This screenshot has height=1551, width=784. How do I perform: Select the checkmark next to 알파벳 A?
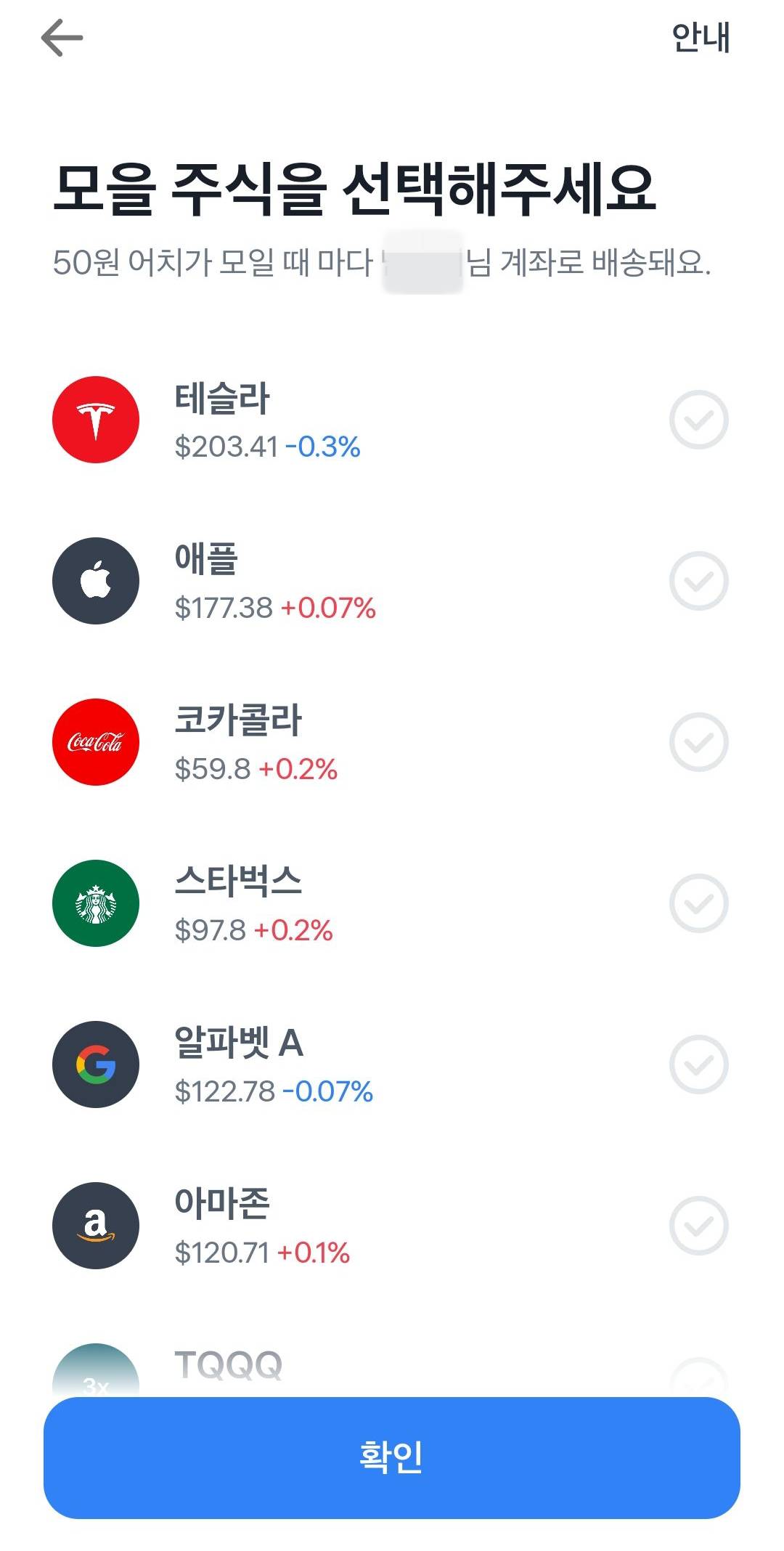pos(698,1063)
